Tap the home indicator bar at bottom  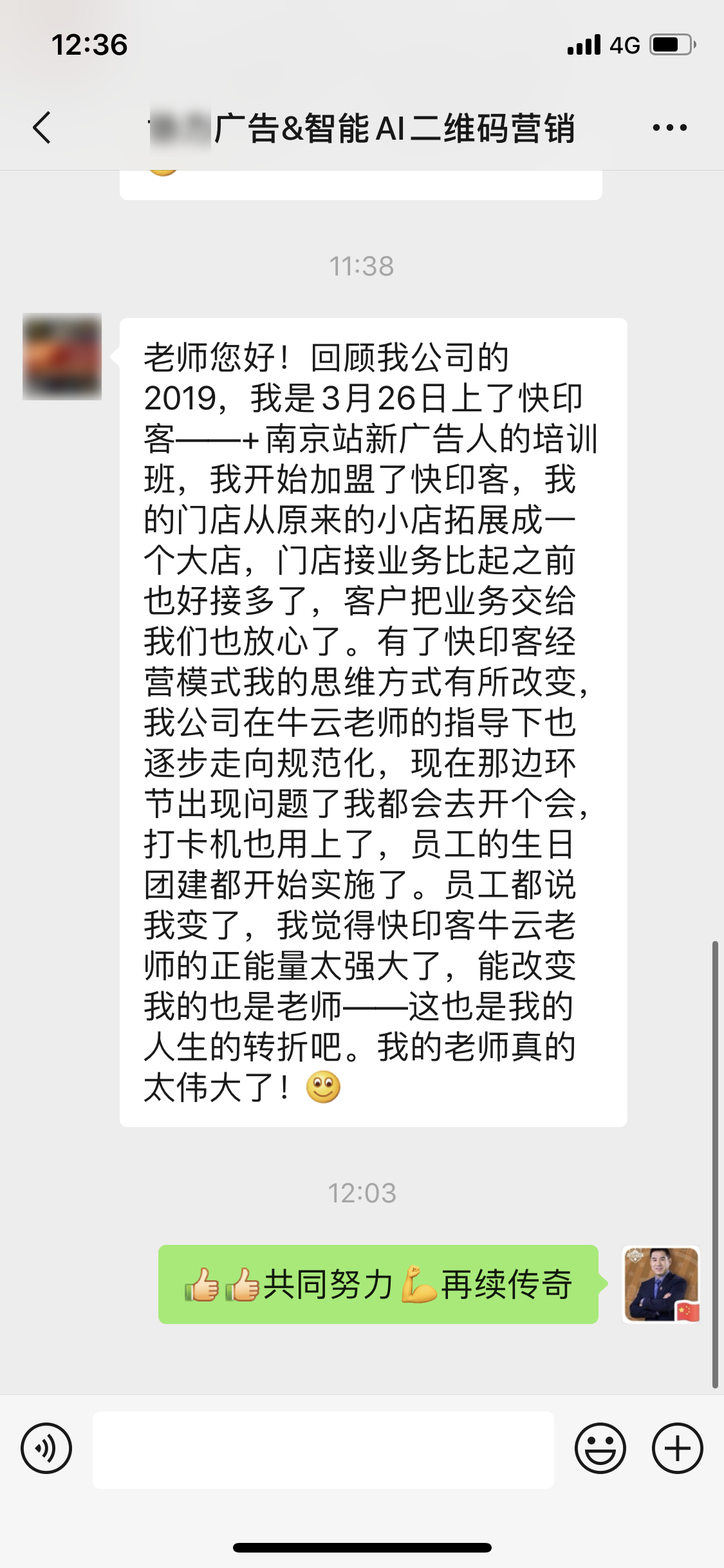tap(362, 1549)
